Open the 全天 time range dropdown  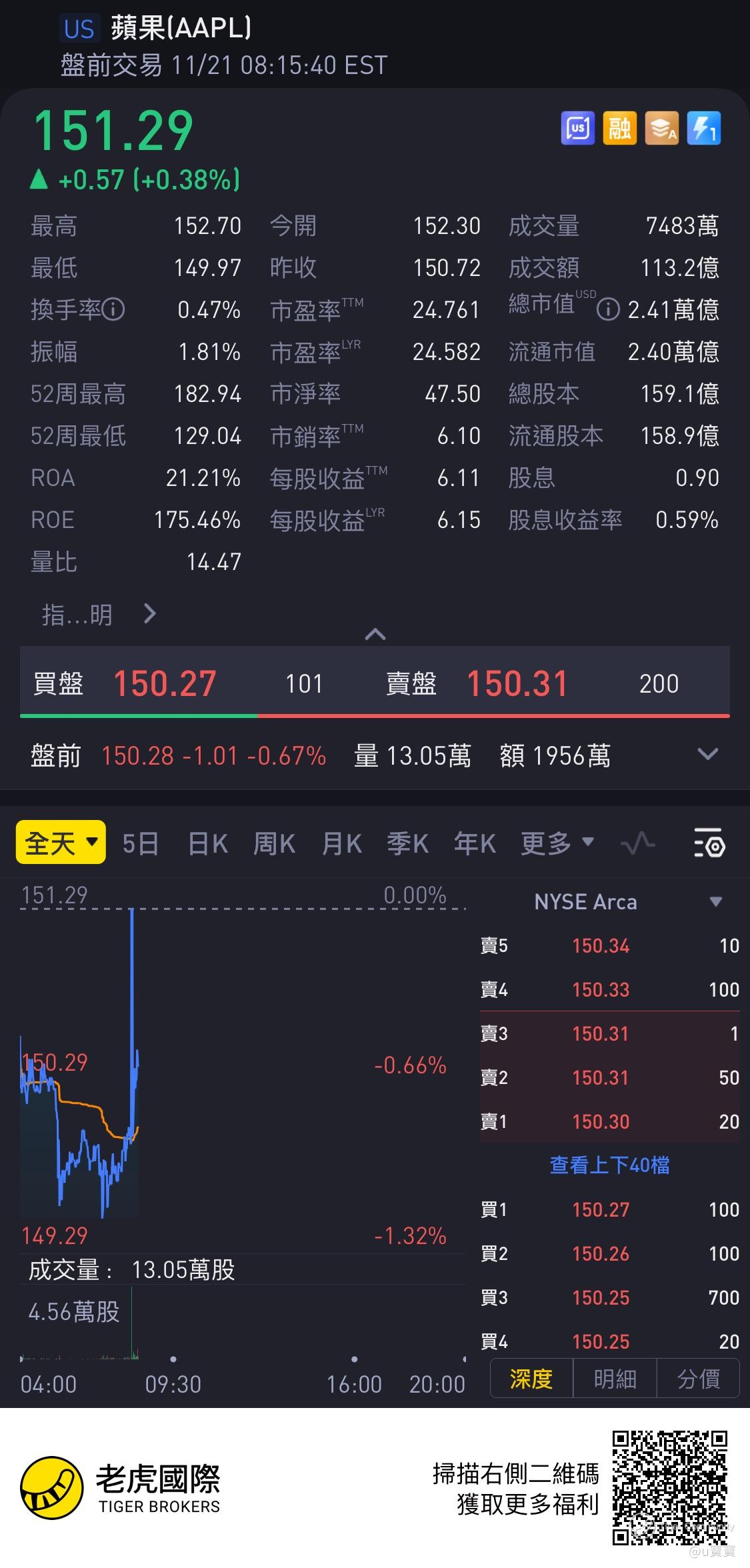coord(61,843)
